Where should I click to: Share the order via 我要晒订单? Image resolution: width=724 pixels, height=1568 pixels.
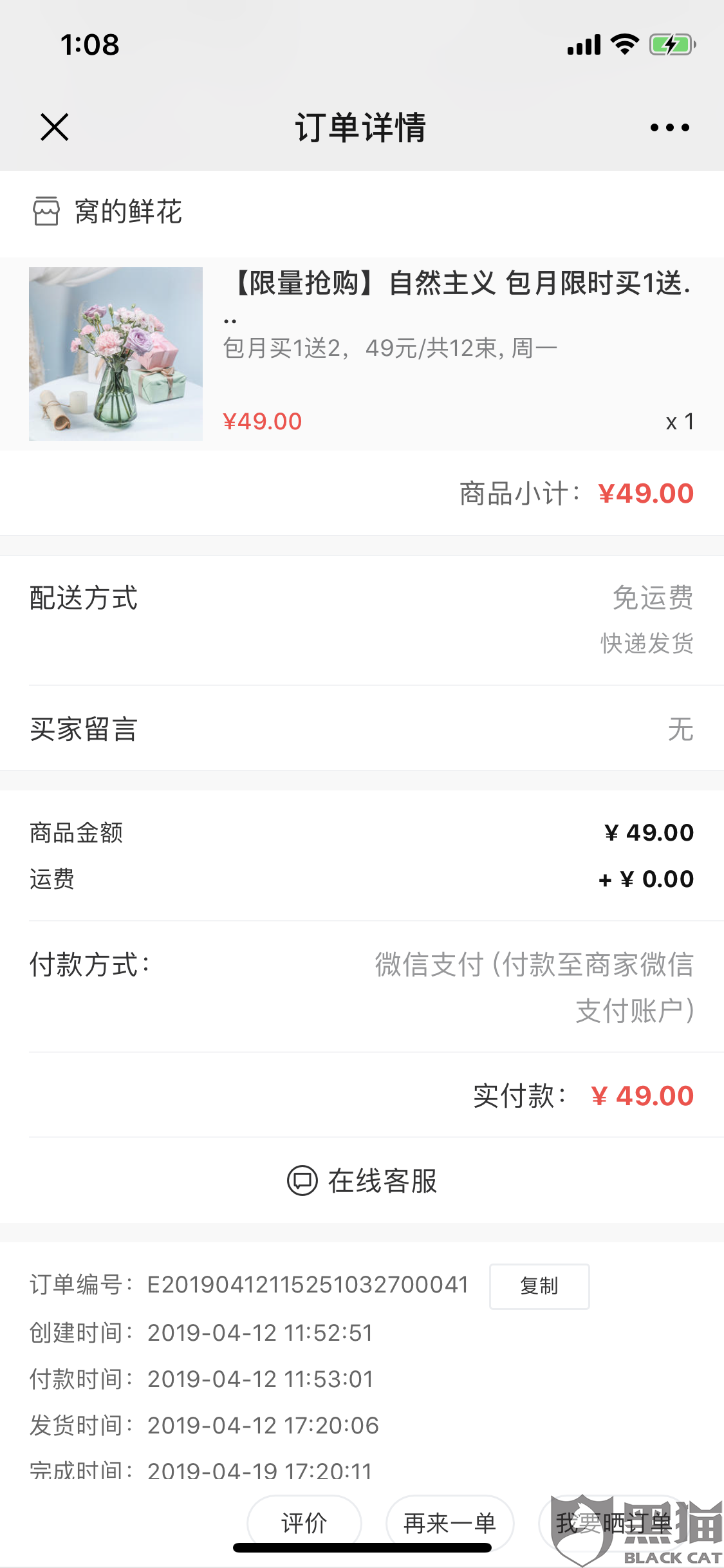[x=613, y=1523]
